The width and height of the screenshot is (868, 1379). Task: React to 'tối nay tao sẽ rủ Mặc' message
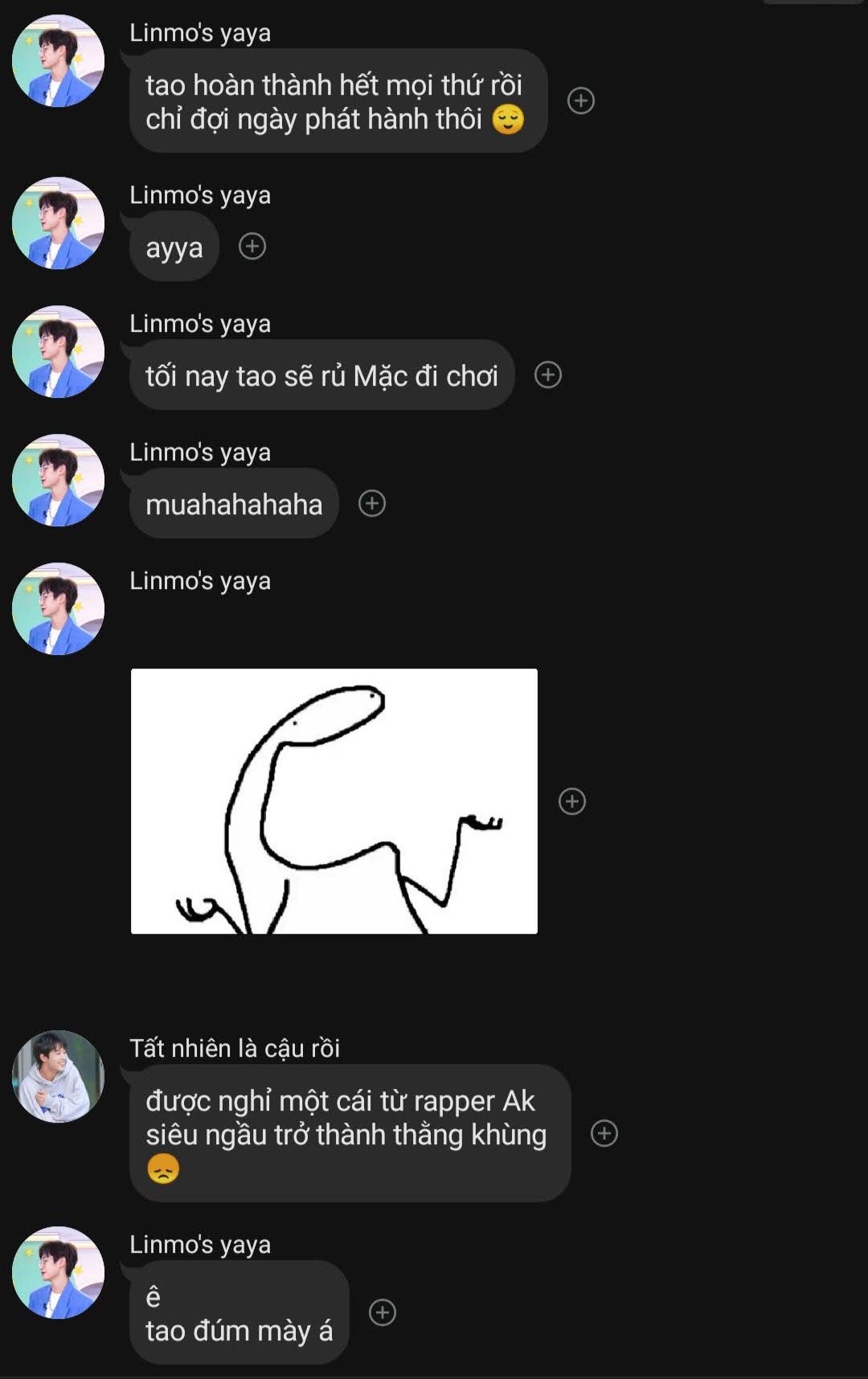click(547, 374)
